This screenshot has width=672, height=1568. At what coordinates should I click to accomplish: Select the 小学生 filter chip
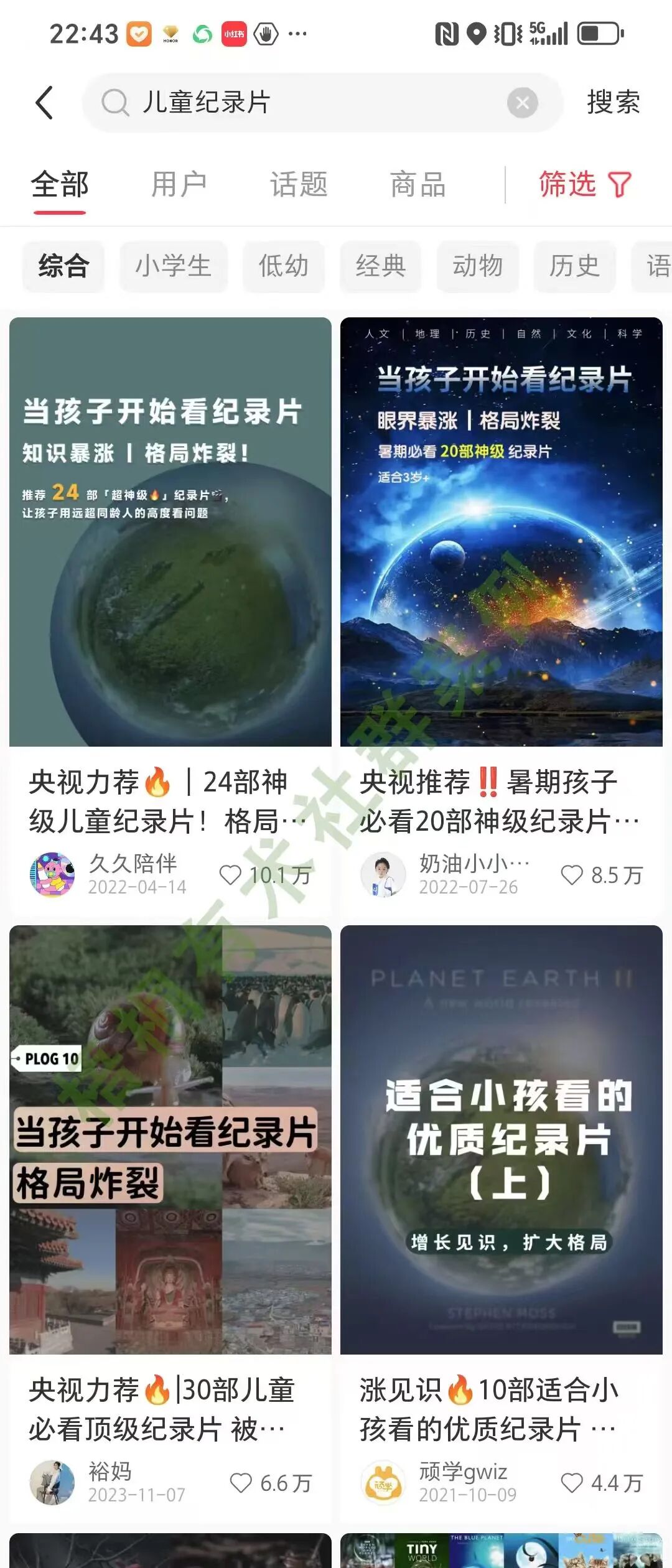click(172, 266)
